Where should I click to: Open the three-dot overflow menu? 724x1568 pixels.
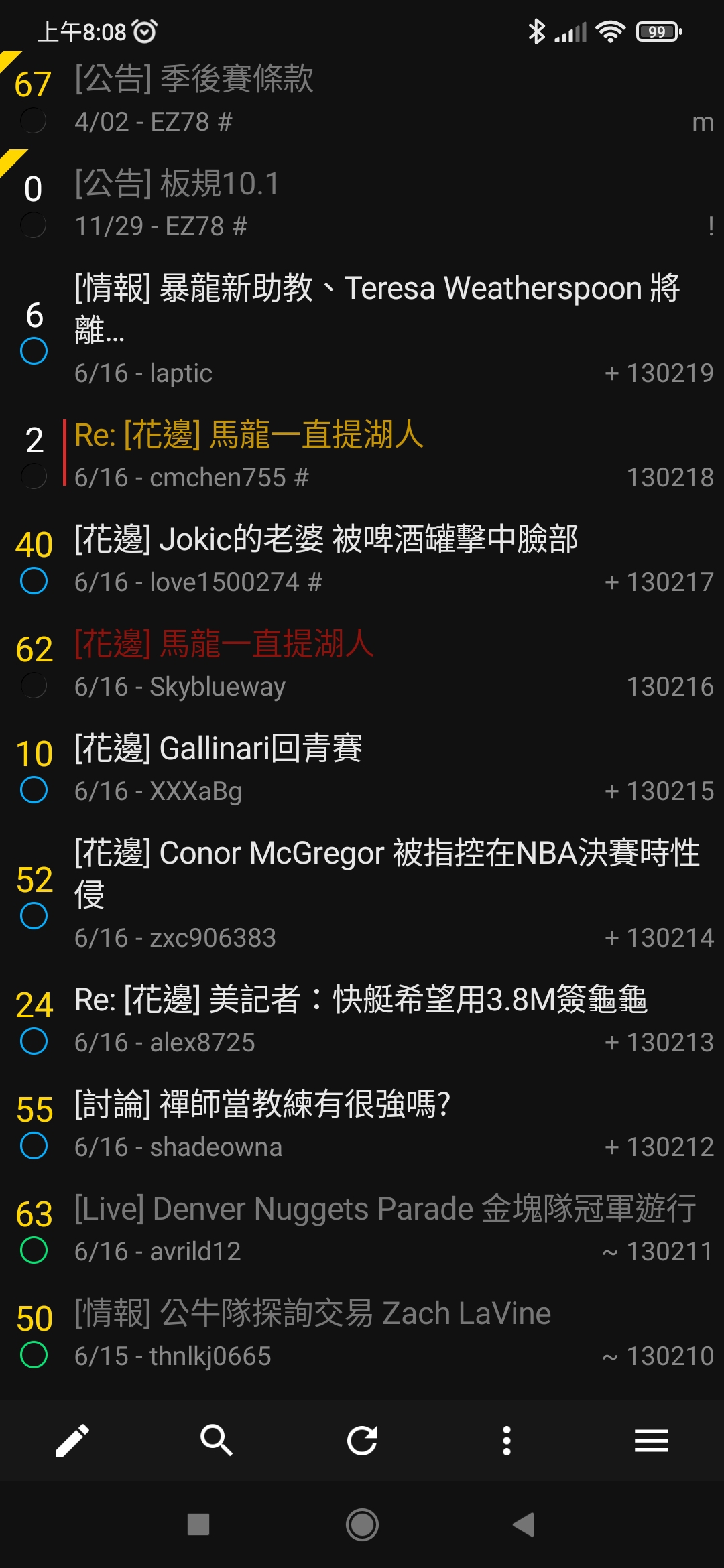pos(507,1440)
